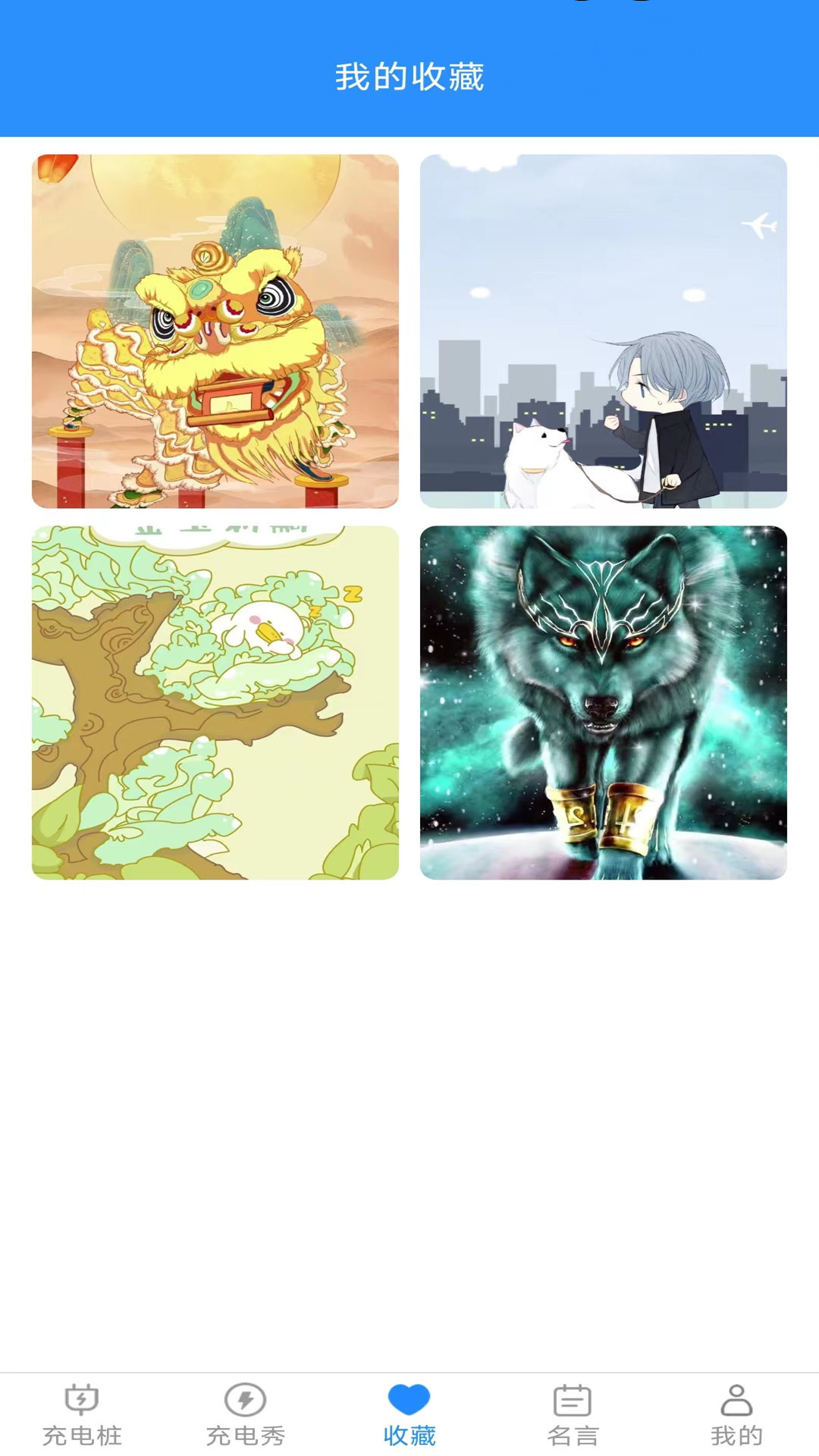Open the yellow lion dance wallpaper
The image size is (819, 1456).
coord(215,331)
